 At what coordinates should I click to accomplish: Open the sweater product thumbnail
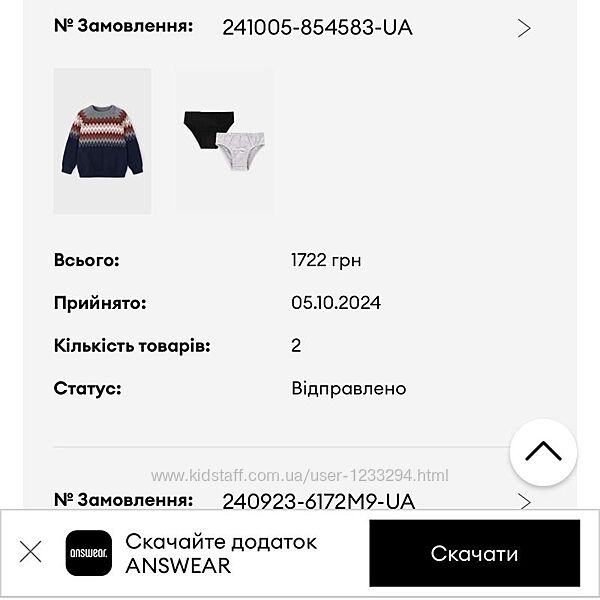[102, 141]
